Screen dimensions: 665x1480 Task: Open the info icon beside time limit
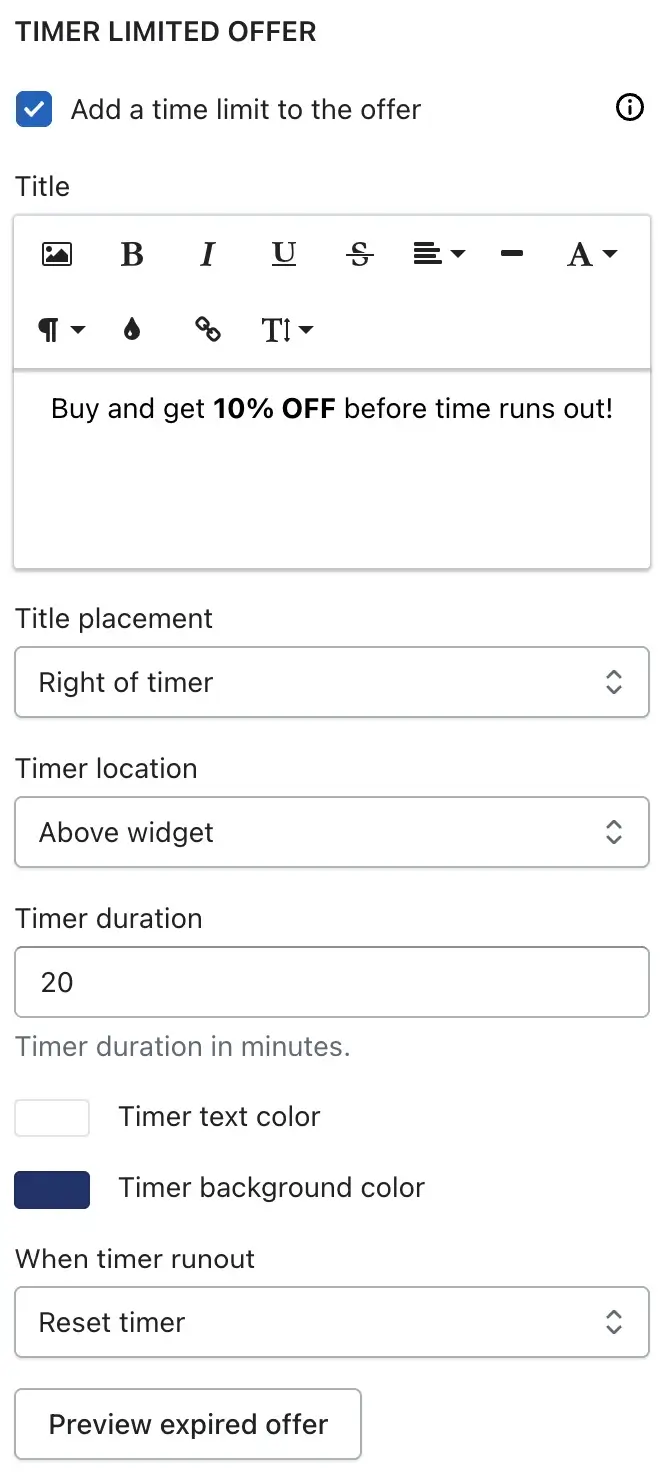[x=630, y=108]
